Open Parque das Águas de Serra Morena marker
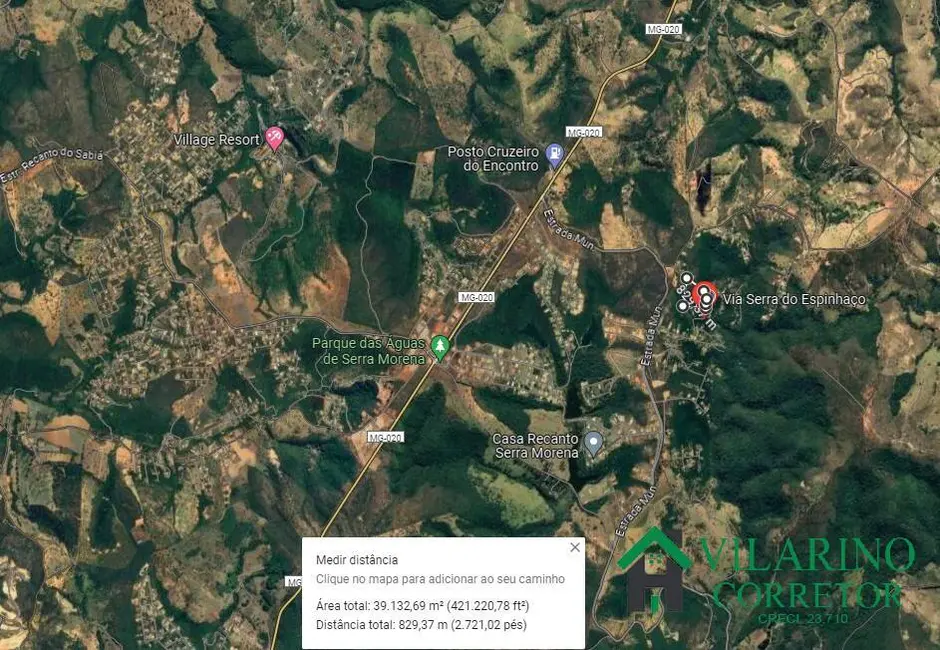The width and height of the screenshot is (940, 650). pyautogui.click(x=440, y=346)
